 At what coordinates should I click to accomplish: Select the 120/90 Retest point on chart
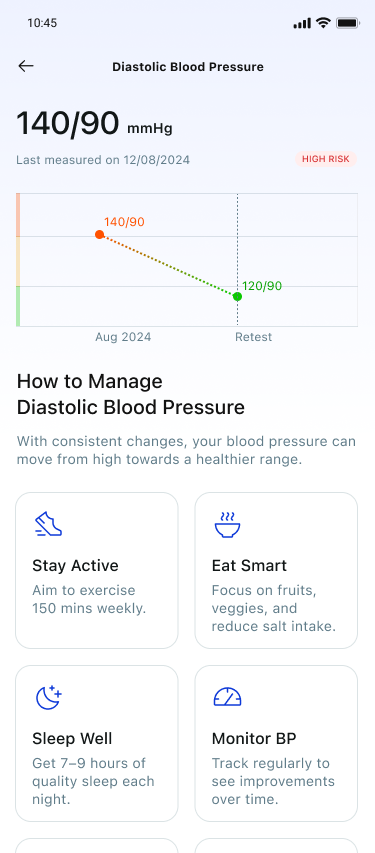pos(237,296)
